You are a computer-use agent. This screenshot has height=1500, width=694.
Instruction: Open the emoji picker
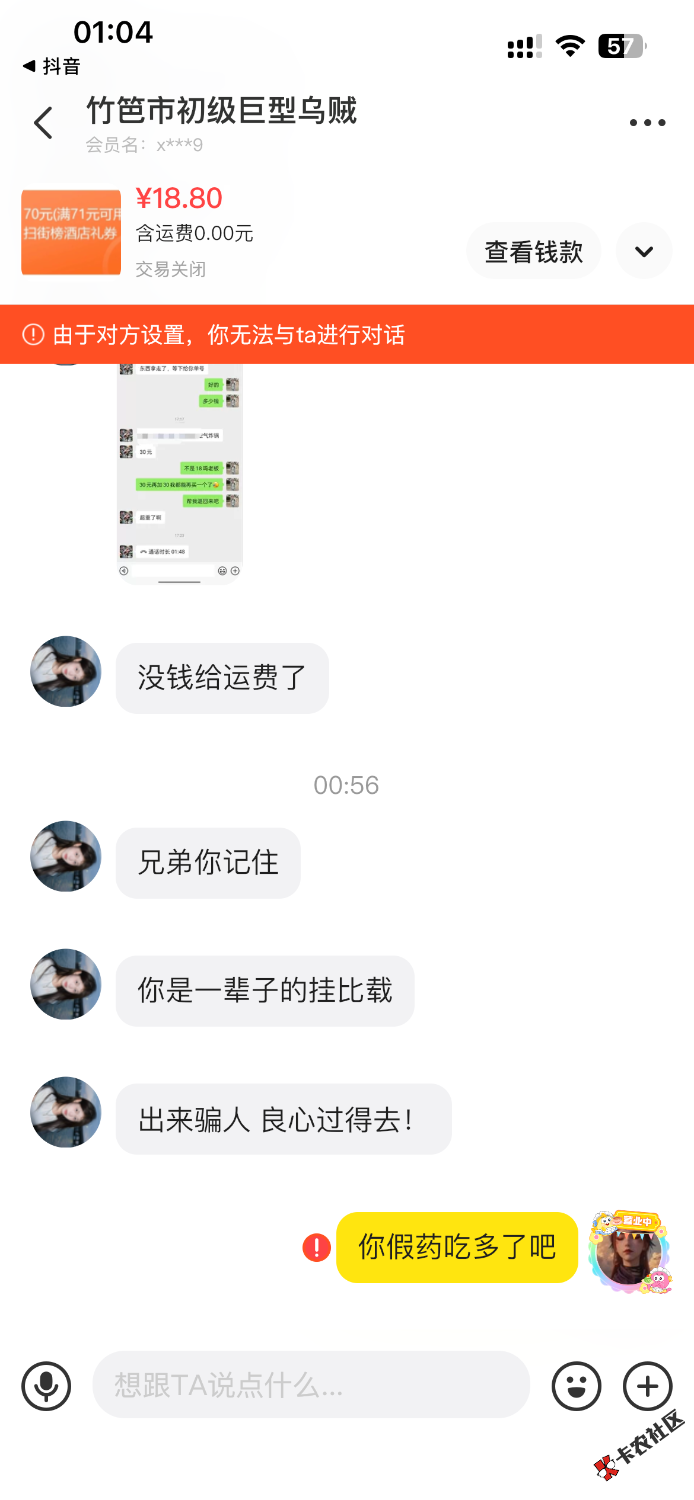point(577,1385)
